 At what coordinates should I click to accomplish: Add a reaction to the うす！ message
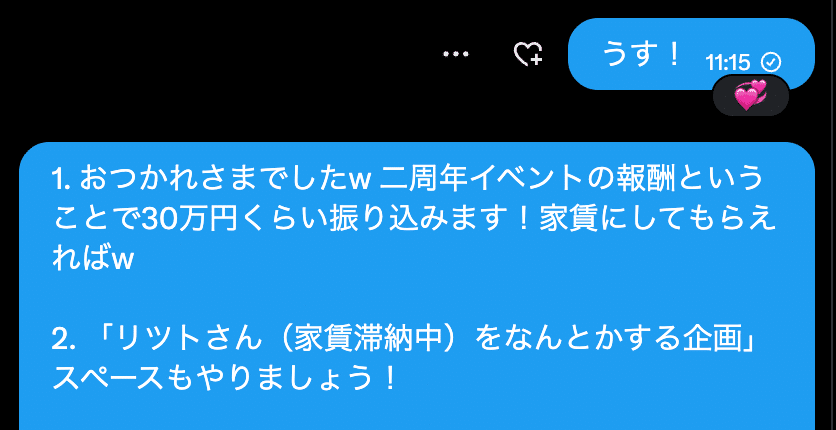[528, 54]
